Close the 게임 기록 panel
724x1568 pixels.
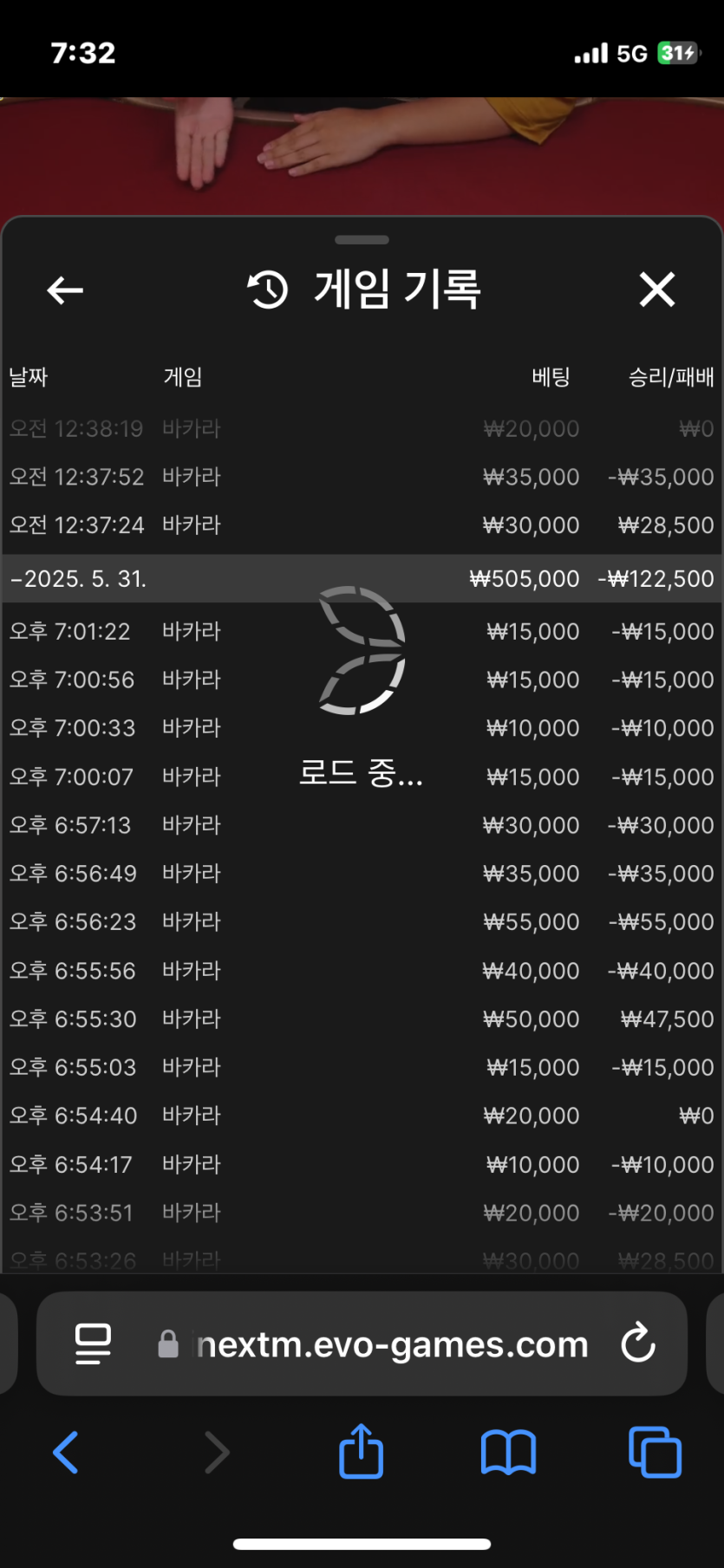(x=656, y=290)
